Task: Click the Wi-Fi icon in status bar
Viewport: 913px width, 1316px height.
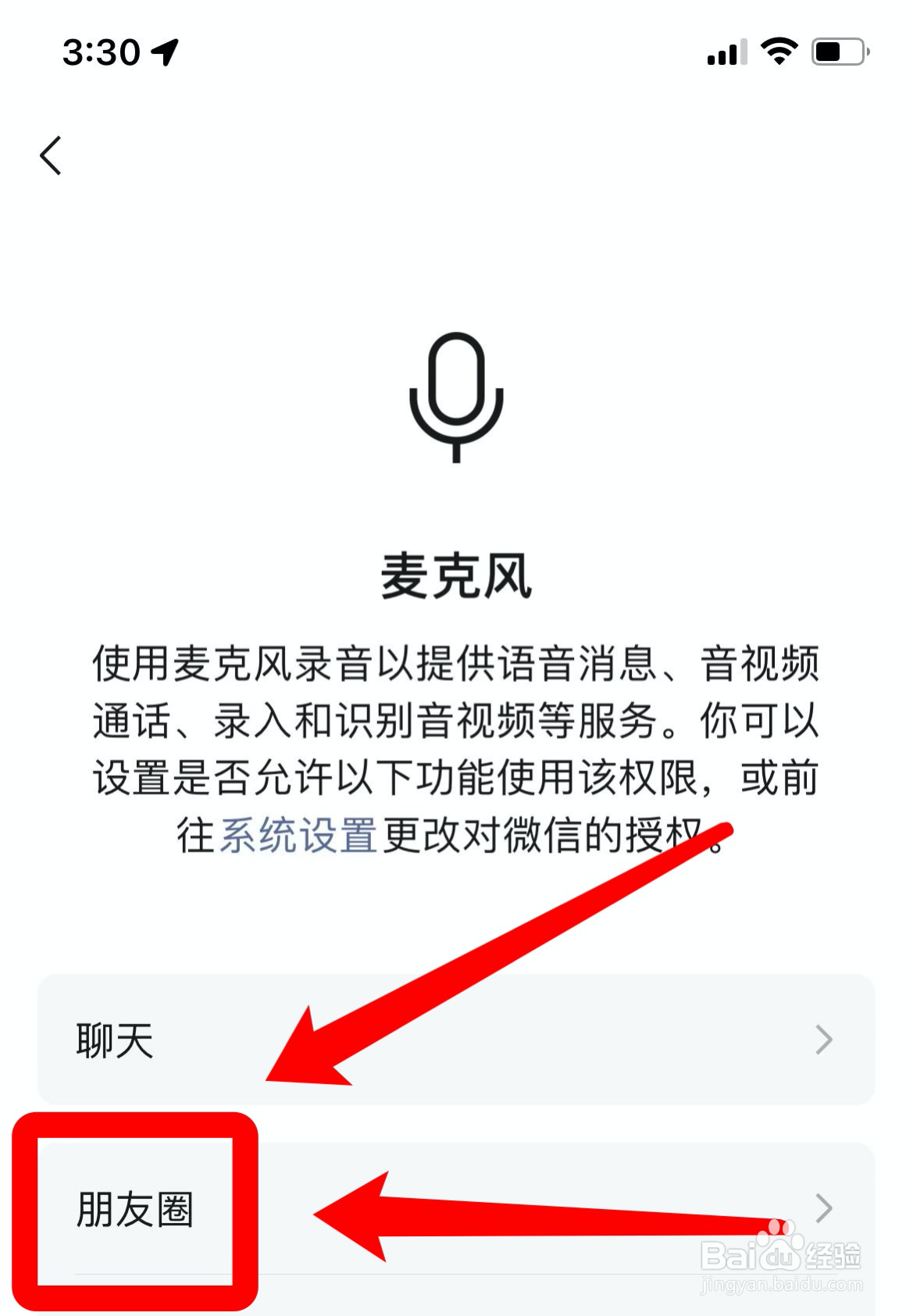Action: click(776, 52)
